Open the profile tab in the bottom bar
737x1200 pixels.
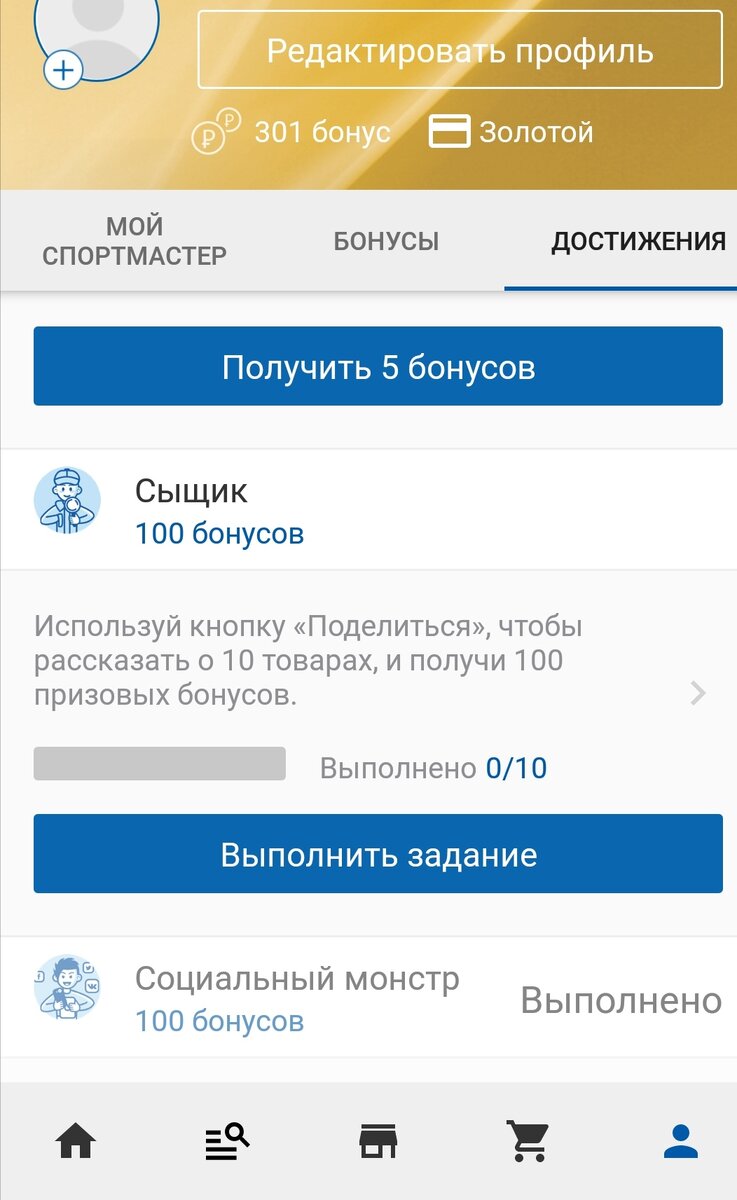(681, 1141)
